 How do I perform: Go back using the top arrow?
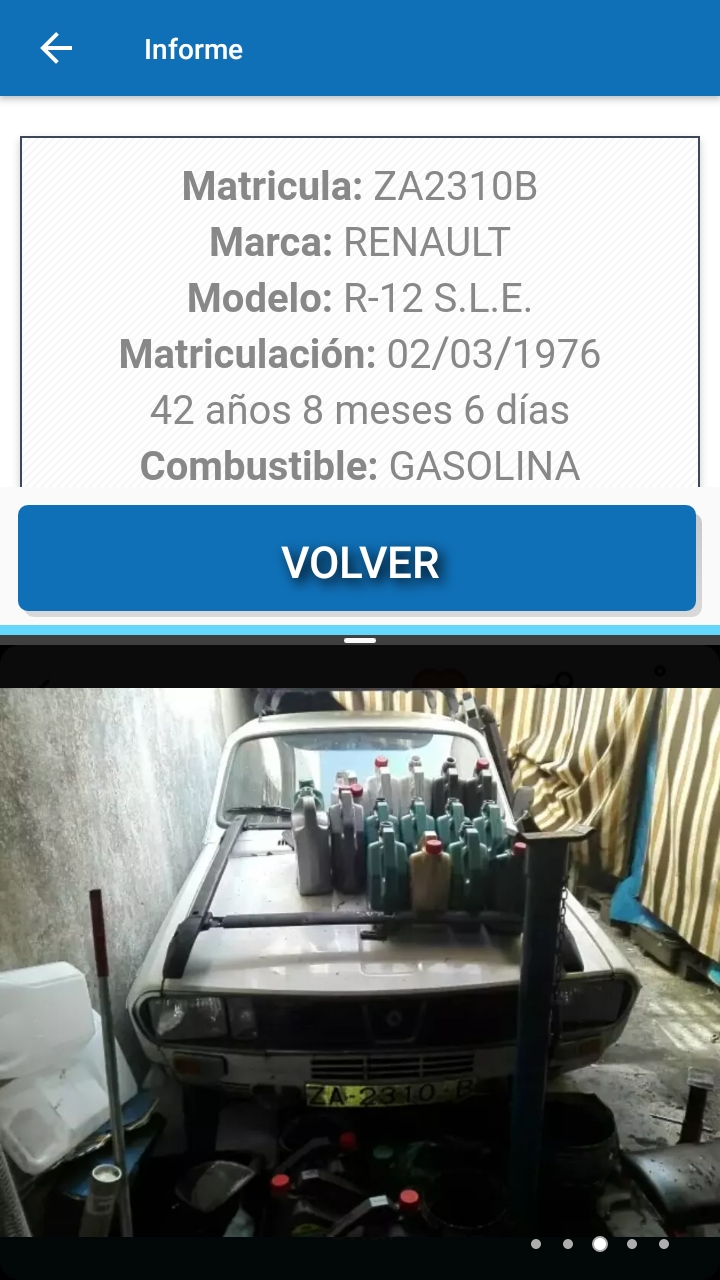click(x=56, y=48)
